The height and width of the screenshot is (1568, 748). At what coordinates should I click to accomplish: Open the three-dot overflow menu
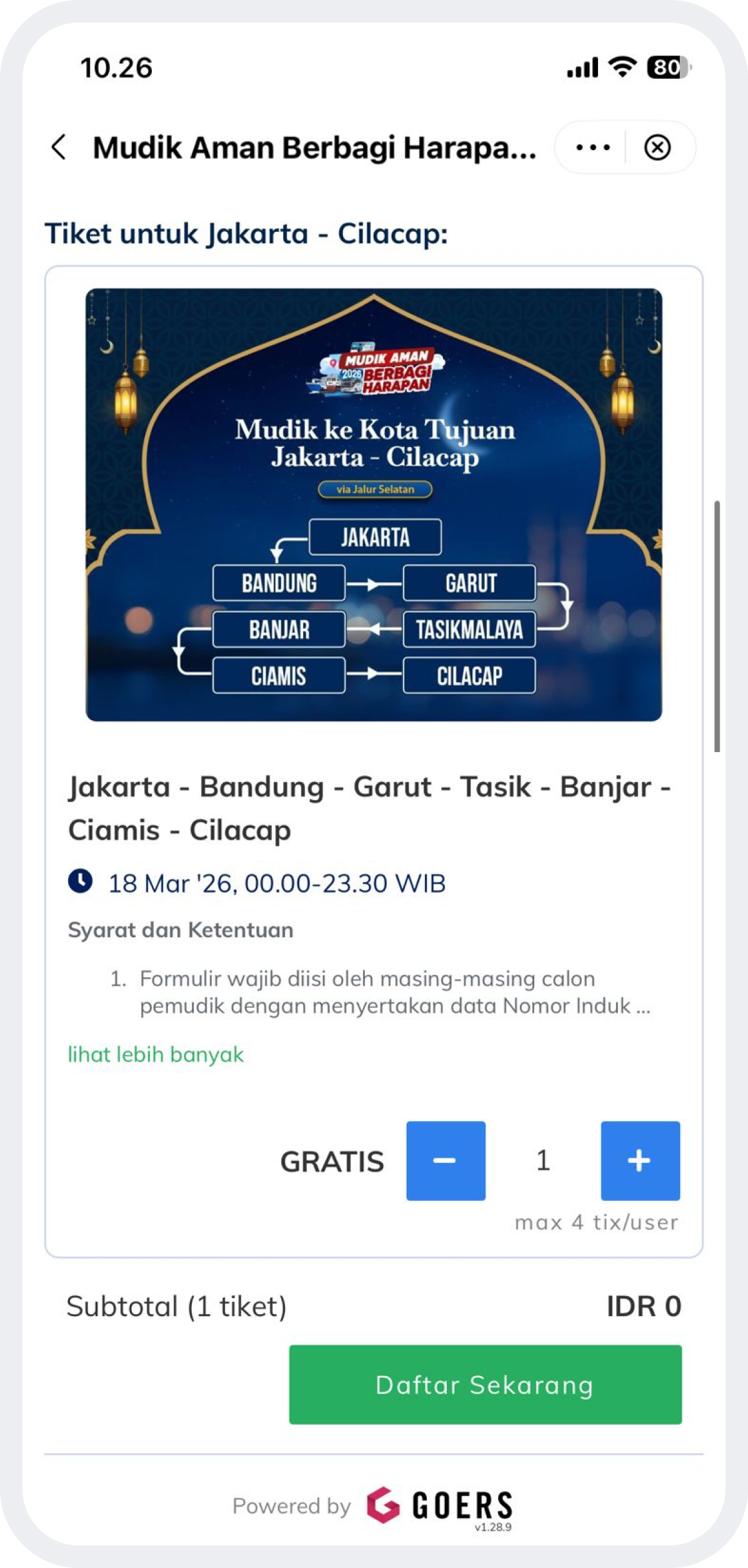[x=592, y=148]
